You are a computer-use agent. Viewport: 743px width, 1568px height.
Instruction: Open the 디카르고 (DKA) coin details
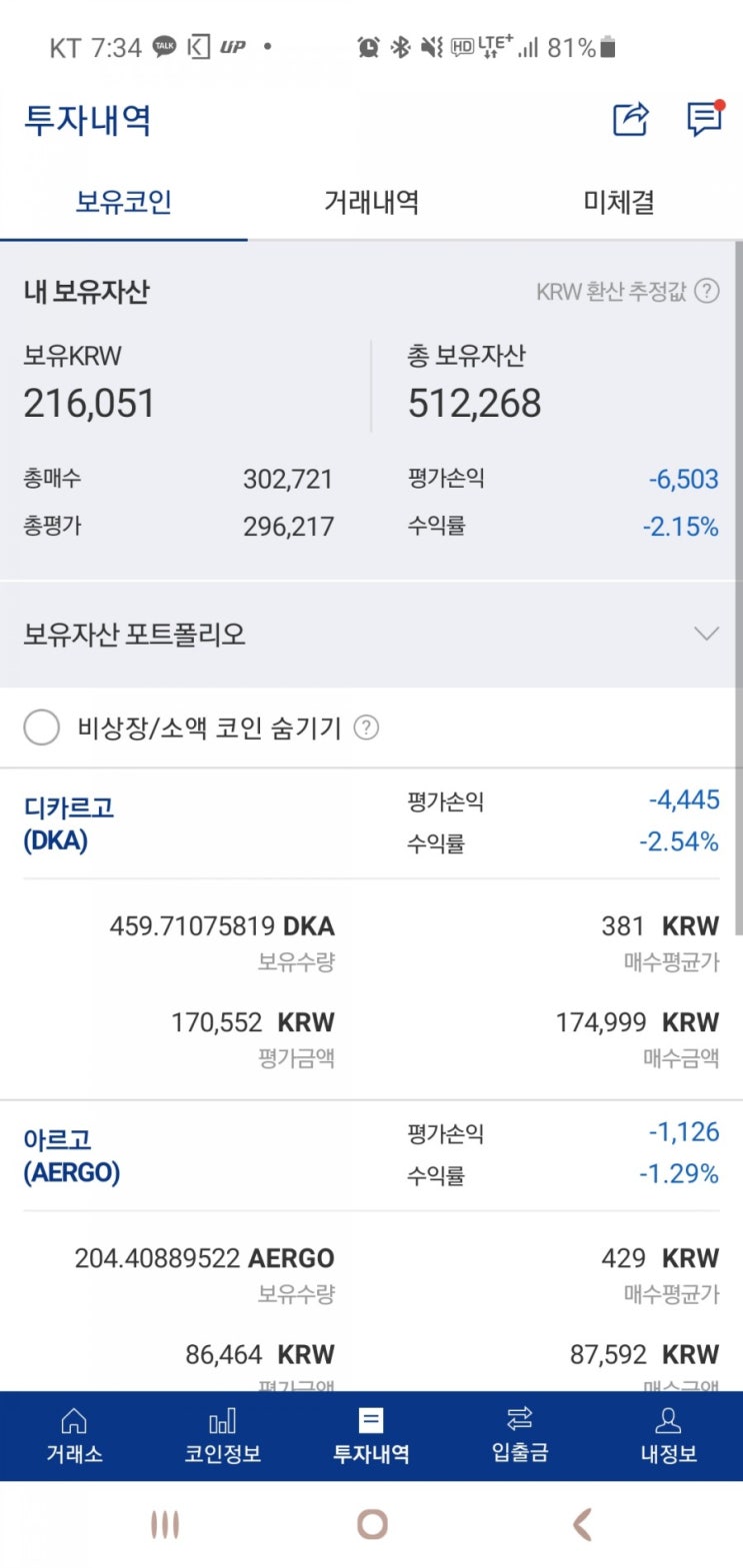coord(67,821)
